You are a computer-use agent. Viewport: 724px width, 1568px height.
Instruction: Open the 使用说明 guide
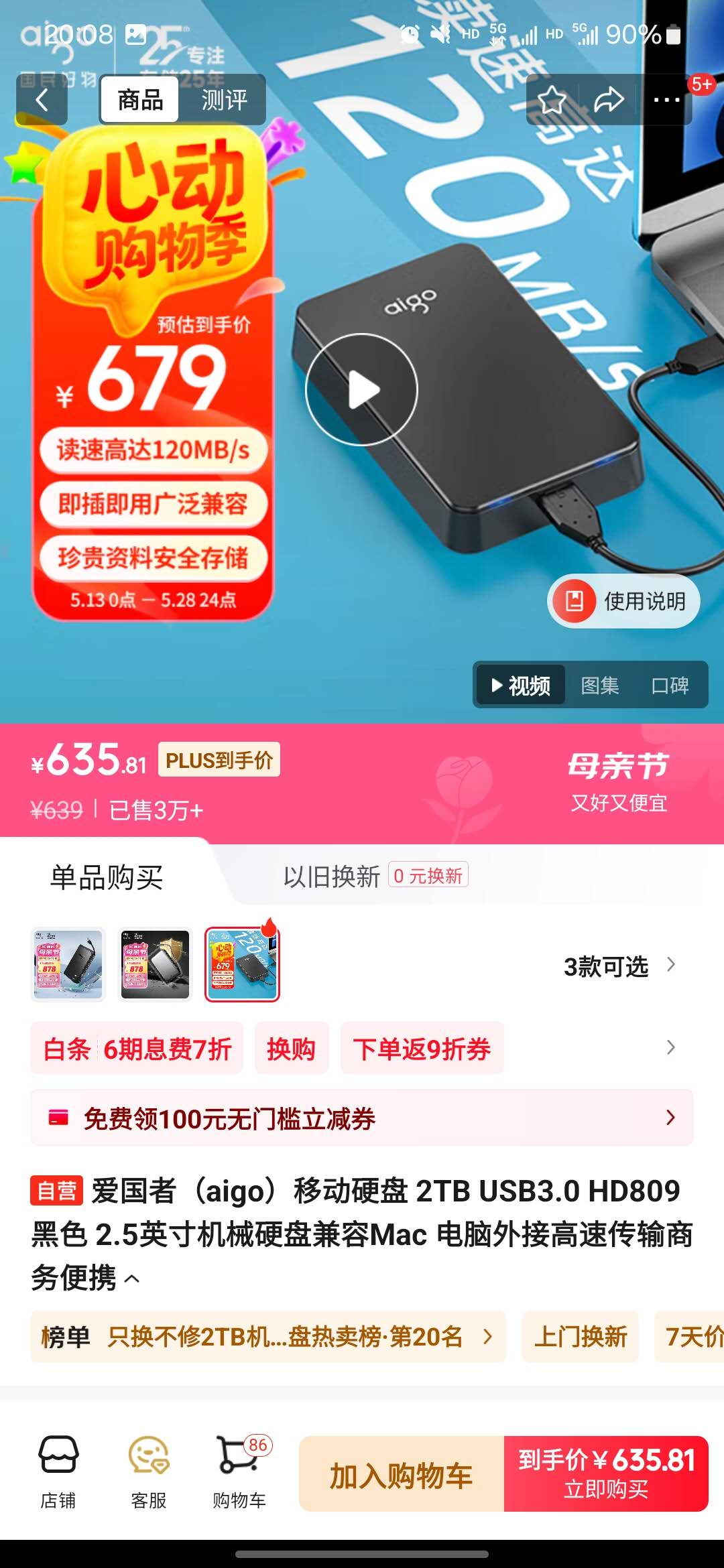(624, 601)
